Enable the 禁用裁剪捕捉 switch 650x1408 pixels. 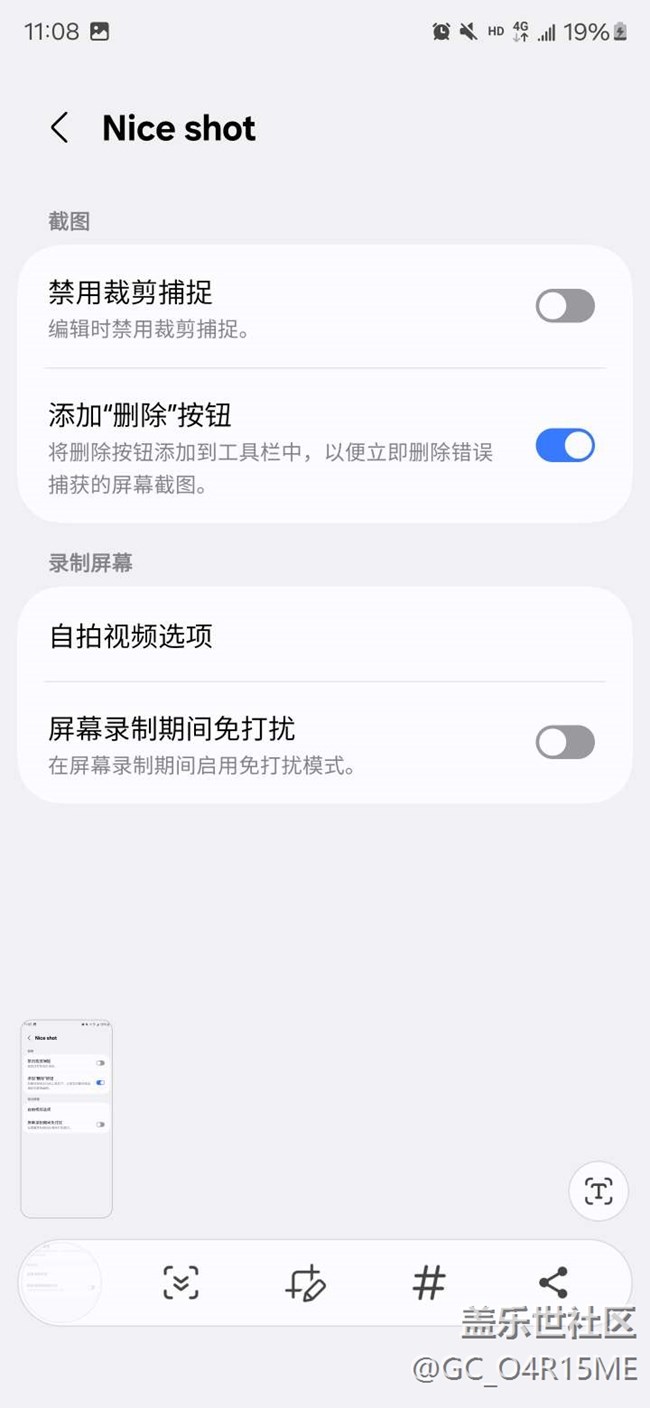click(x=565, y=306)
